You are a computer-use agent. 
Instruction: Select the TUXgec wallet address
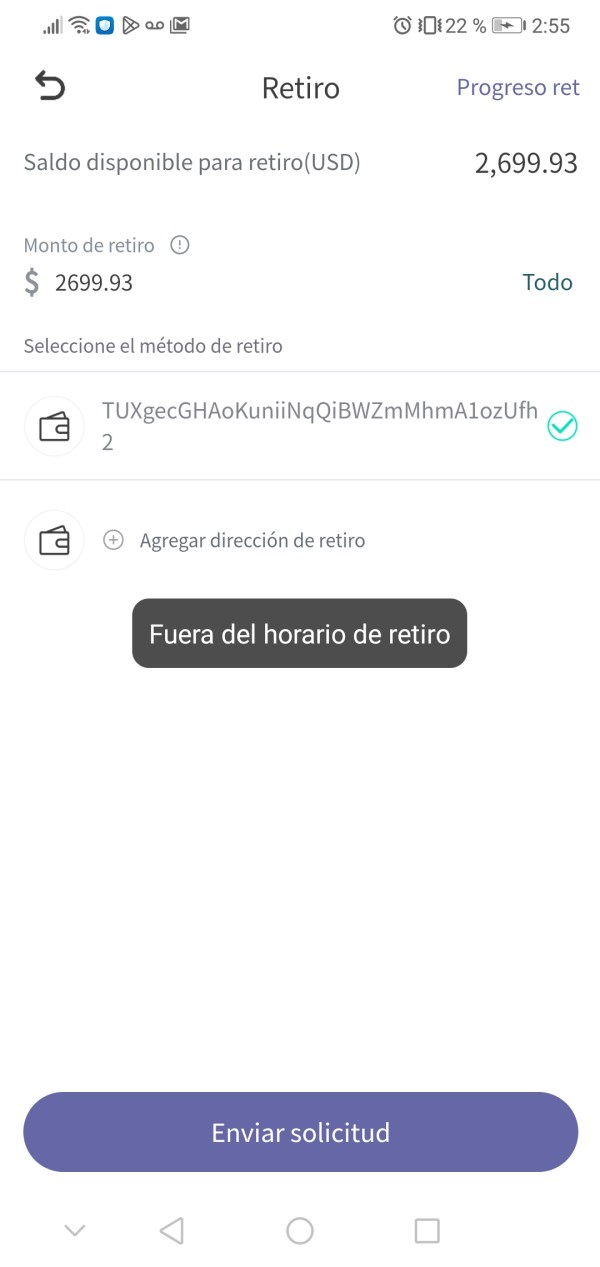(x=300, y=426)
